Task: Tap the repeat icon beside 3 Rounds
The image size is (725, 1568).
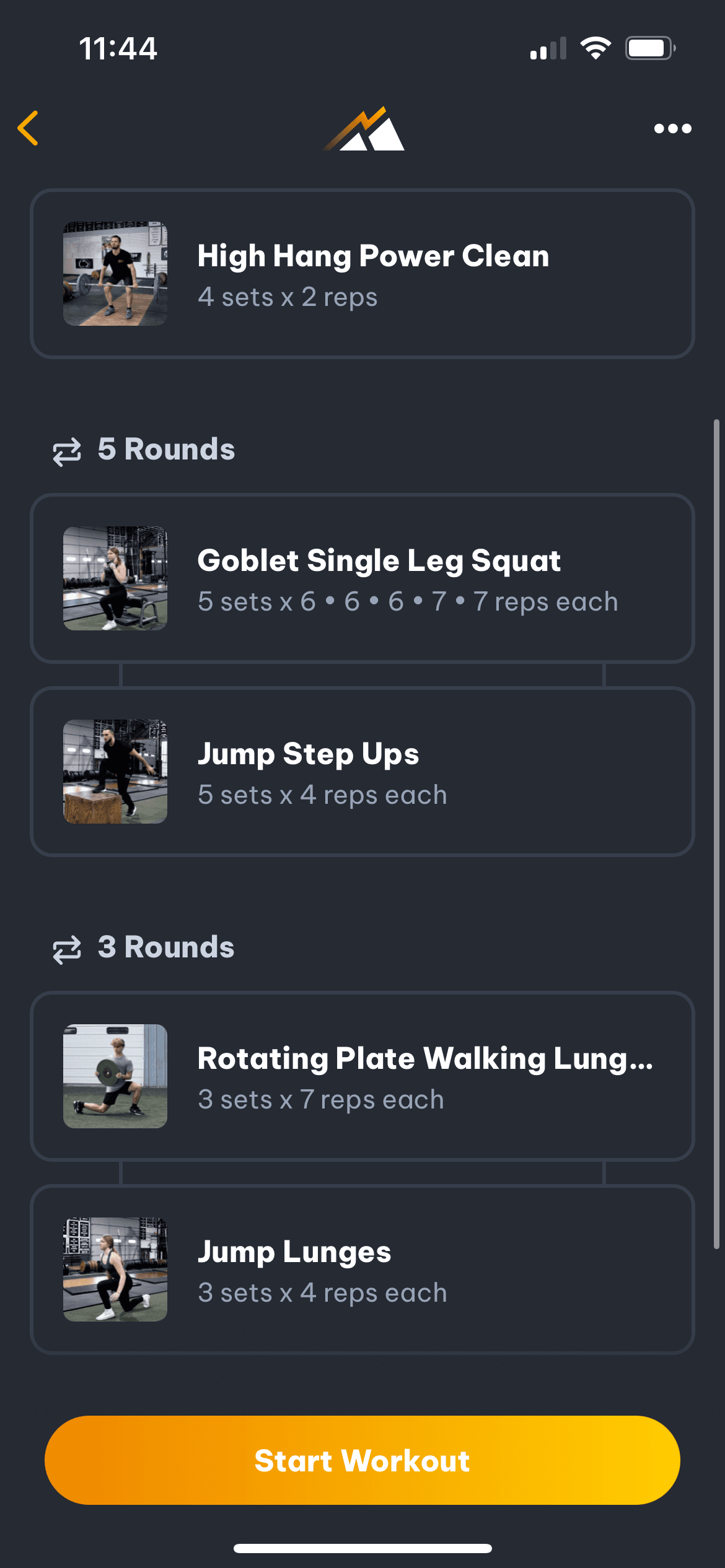Action: [x=68, y=946]
